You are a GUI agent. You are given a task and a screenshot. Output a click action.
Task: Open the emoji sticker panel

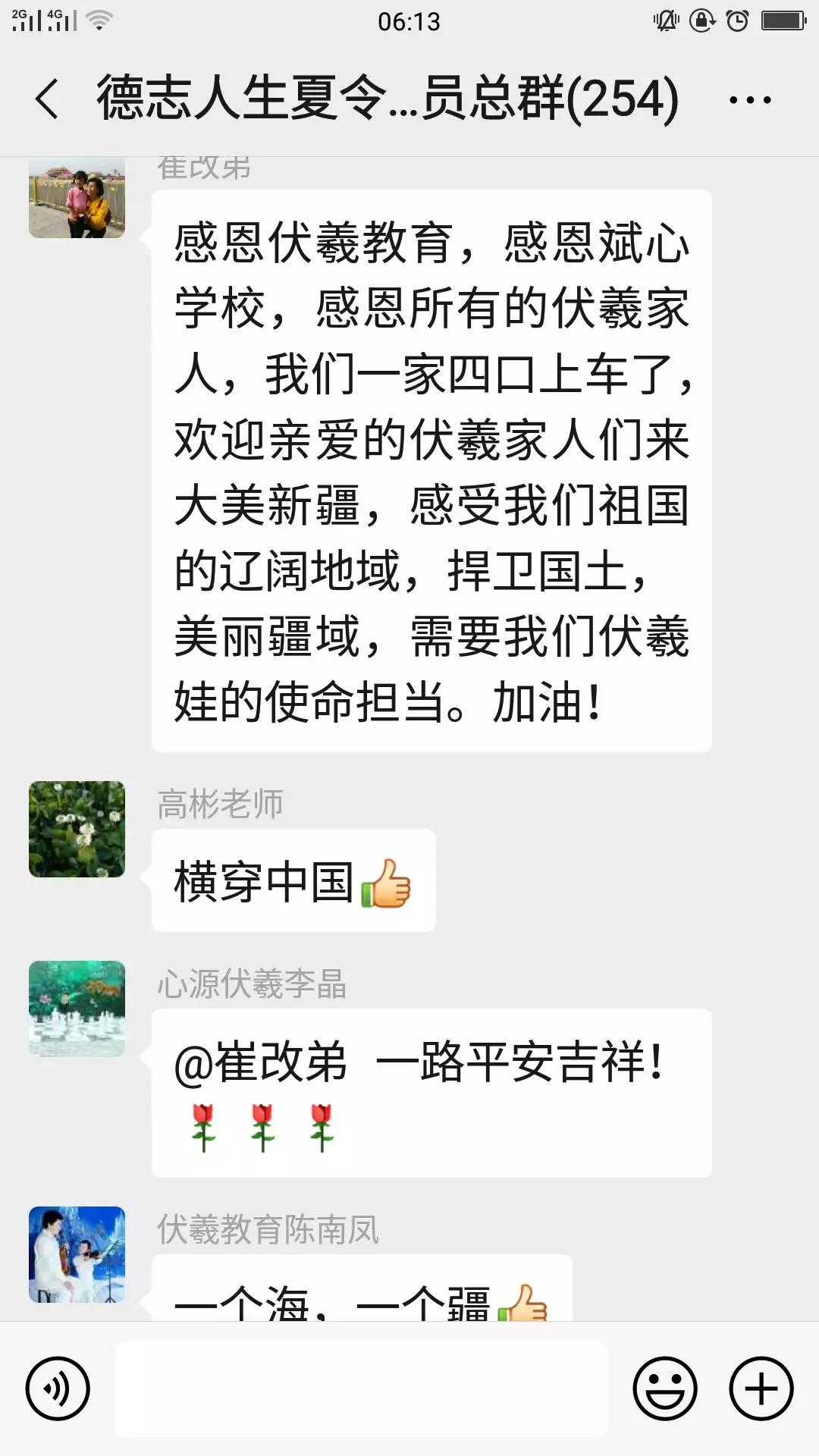click(x=665, y=1389)
